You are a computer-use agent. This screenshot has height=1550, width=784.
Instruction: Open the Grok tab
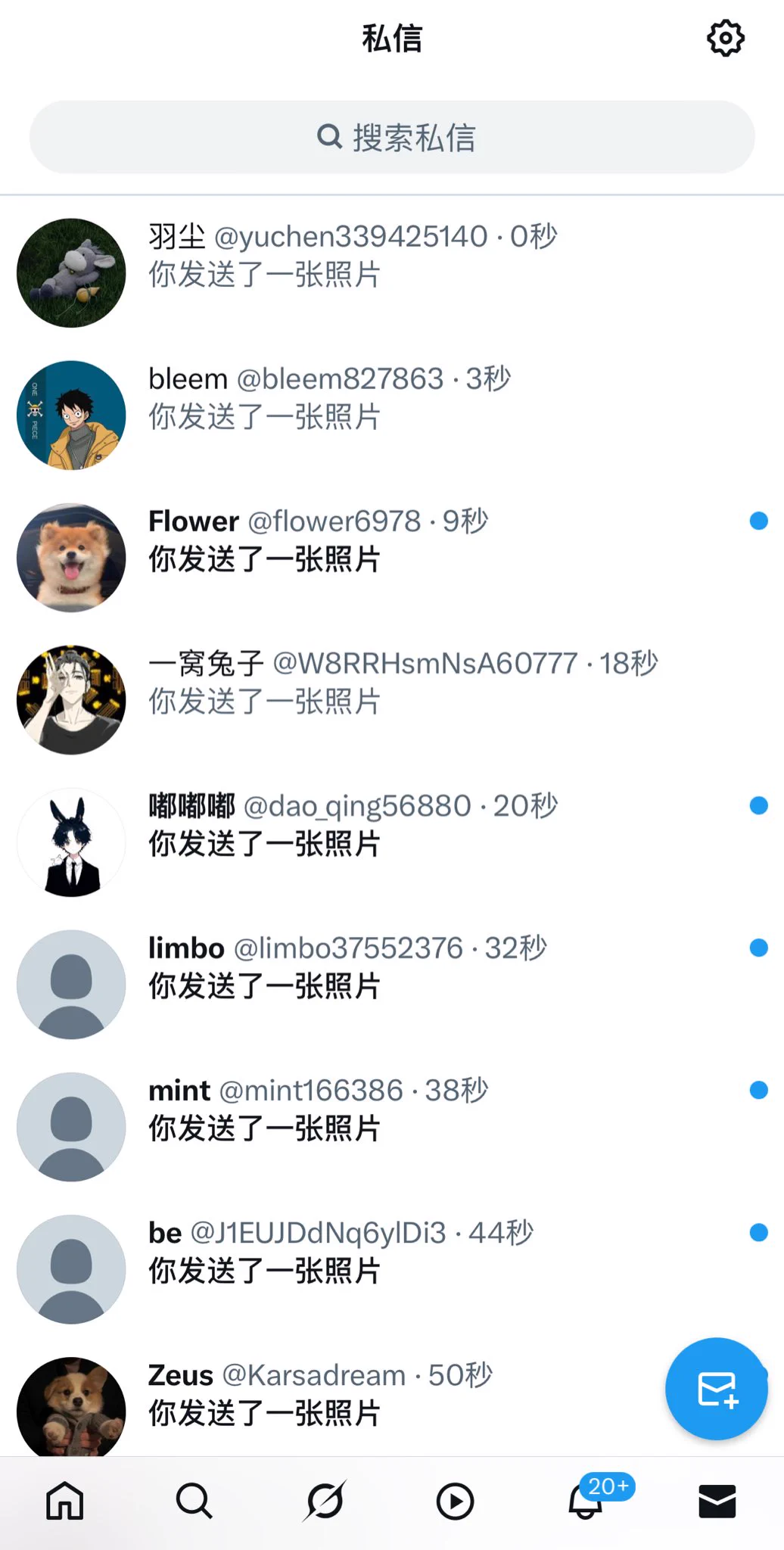click(x=325, y=1501)
